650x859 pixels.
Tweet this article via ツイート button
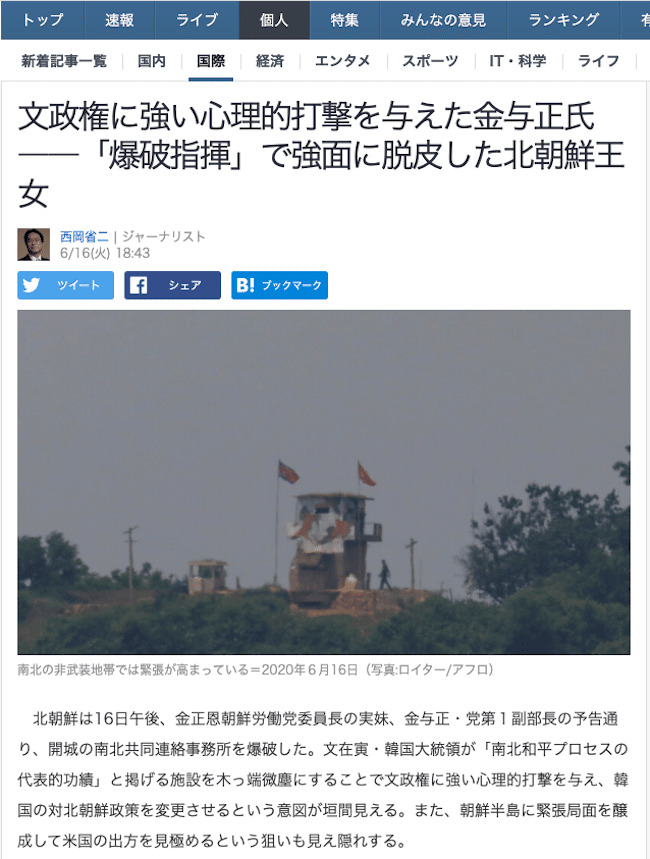tap(66, 286)
